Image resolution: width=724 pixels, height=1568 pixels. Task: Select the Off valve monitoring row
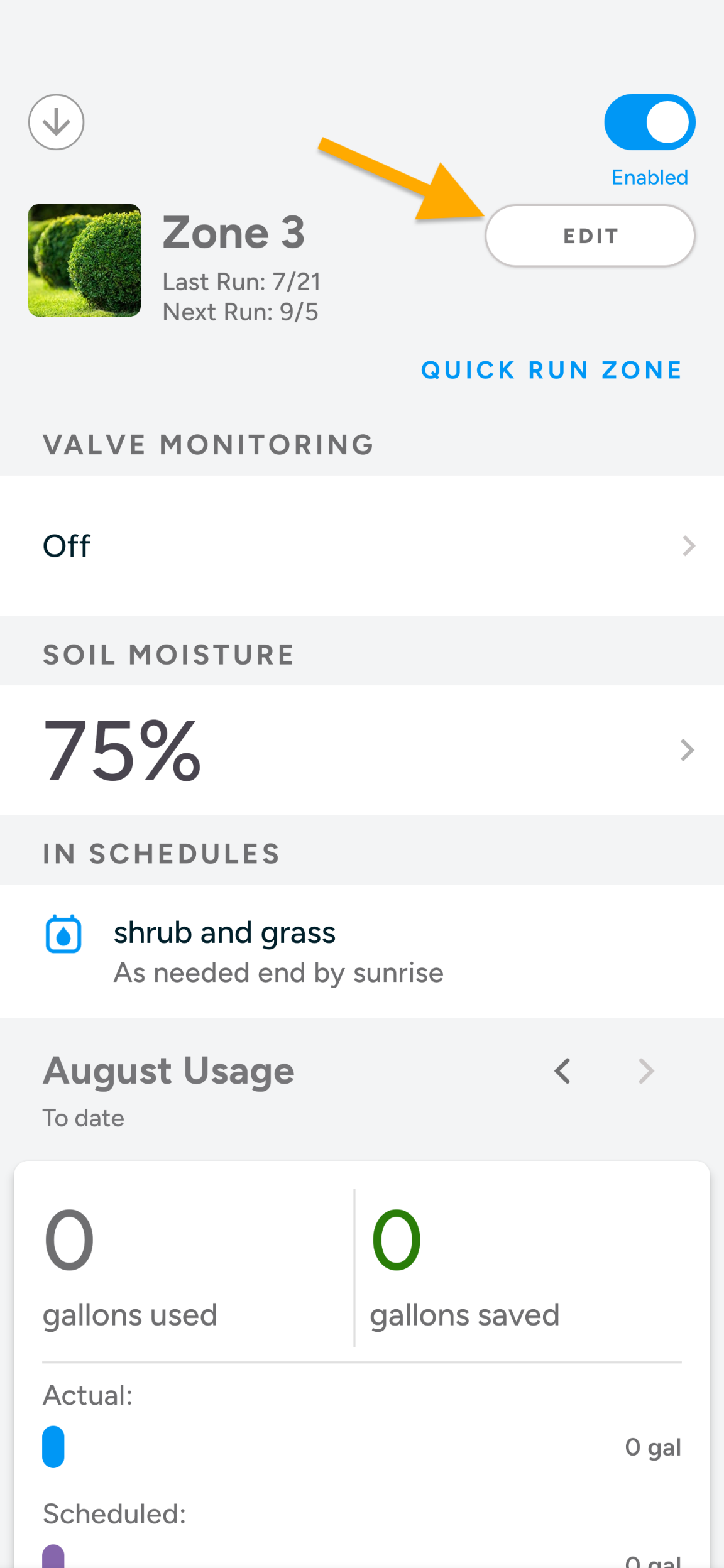tap(66, 545)
